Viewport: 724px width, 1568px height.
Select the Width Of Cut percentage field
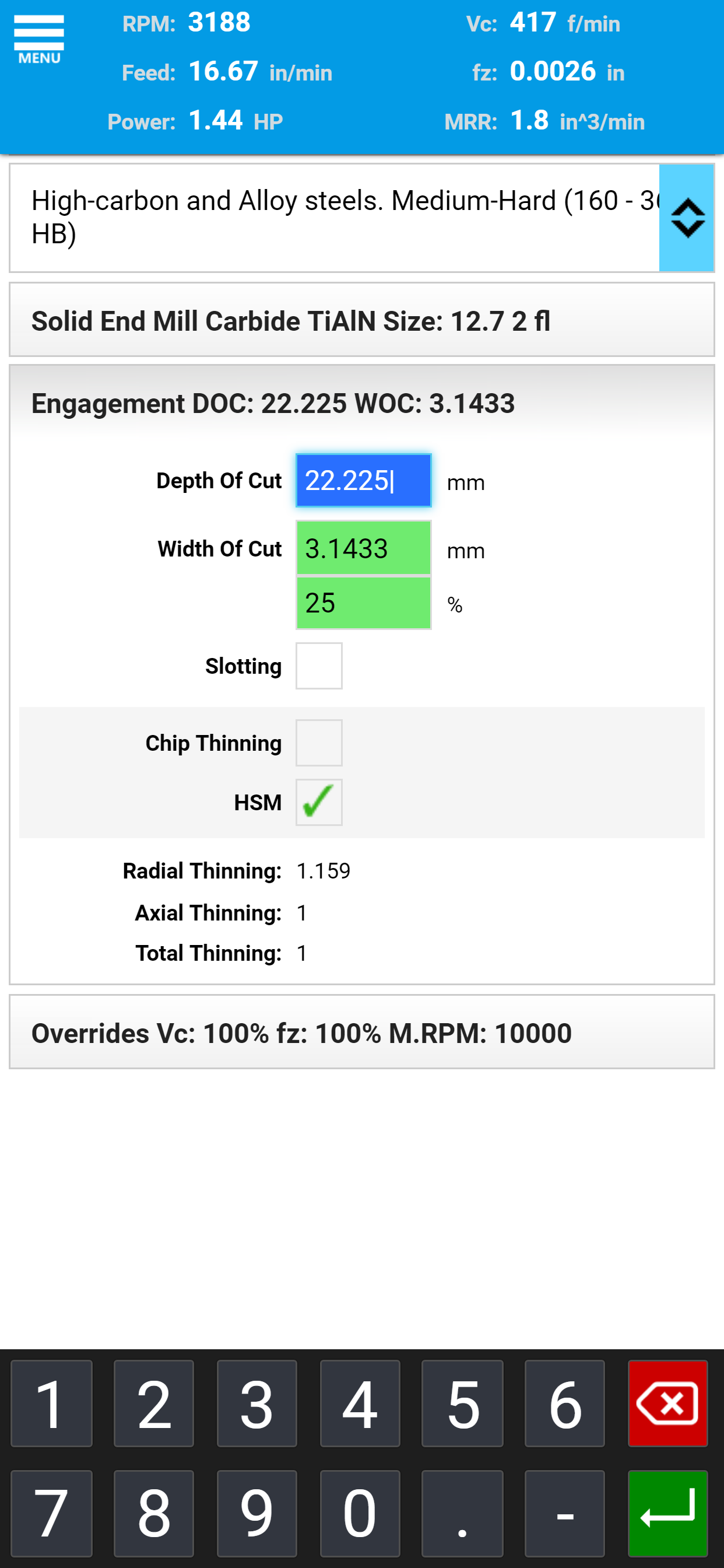[x=363, y=603]
